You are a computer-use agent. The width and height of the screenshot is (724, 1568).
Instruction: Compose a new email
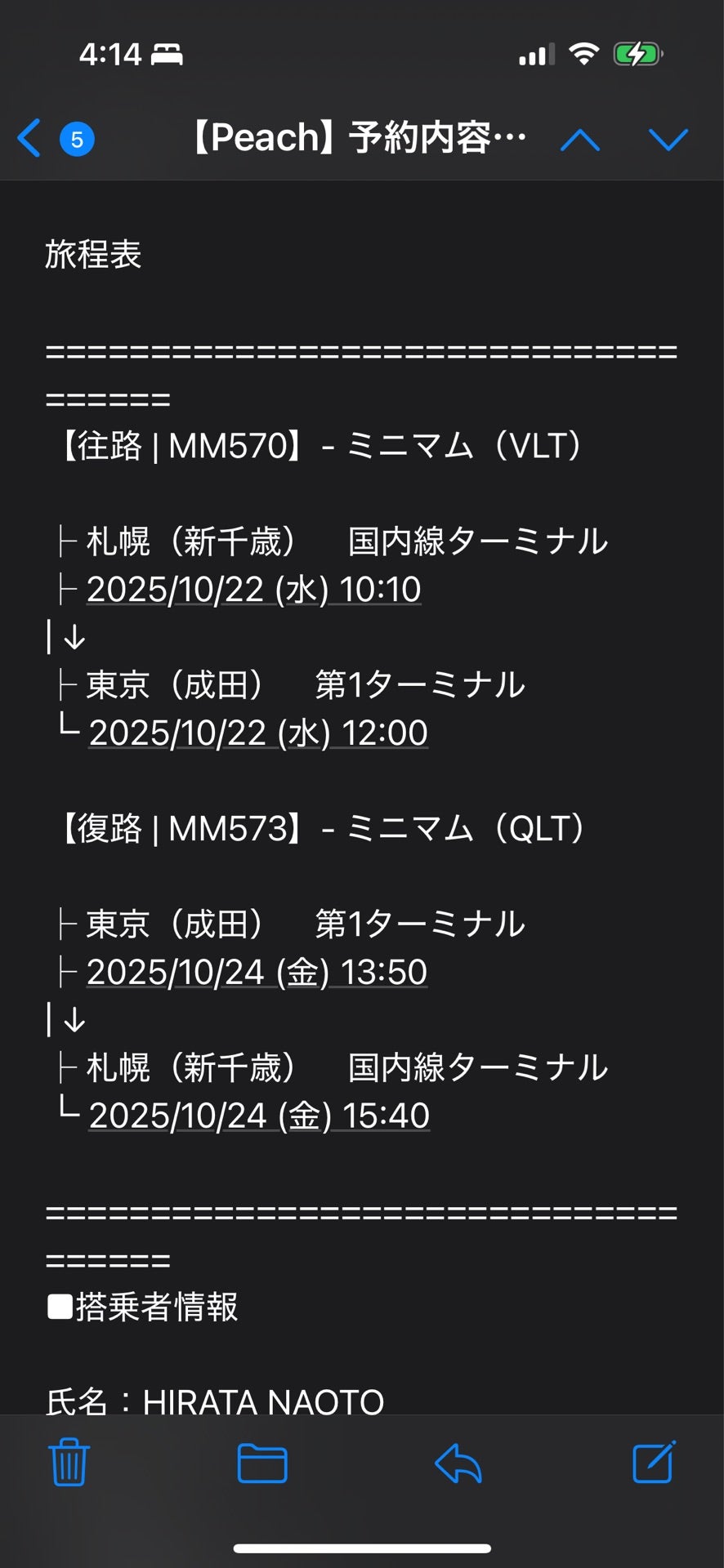tap(654, 1462)
